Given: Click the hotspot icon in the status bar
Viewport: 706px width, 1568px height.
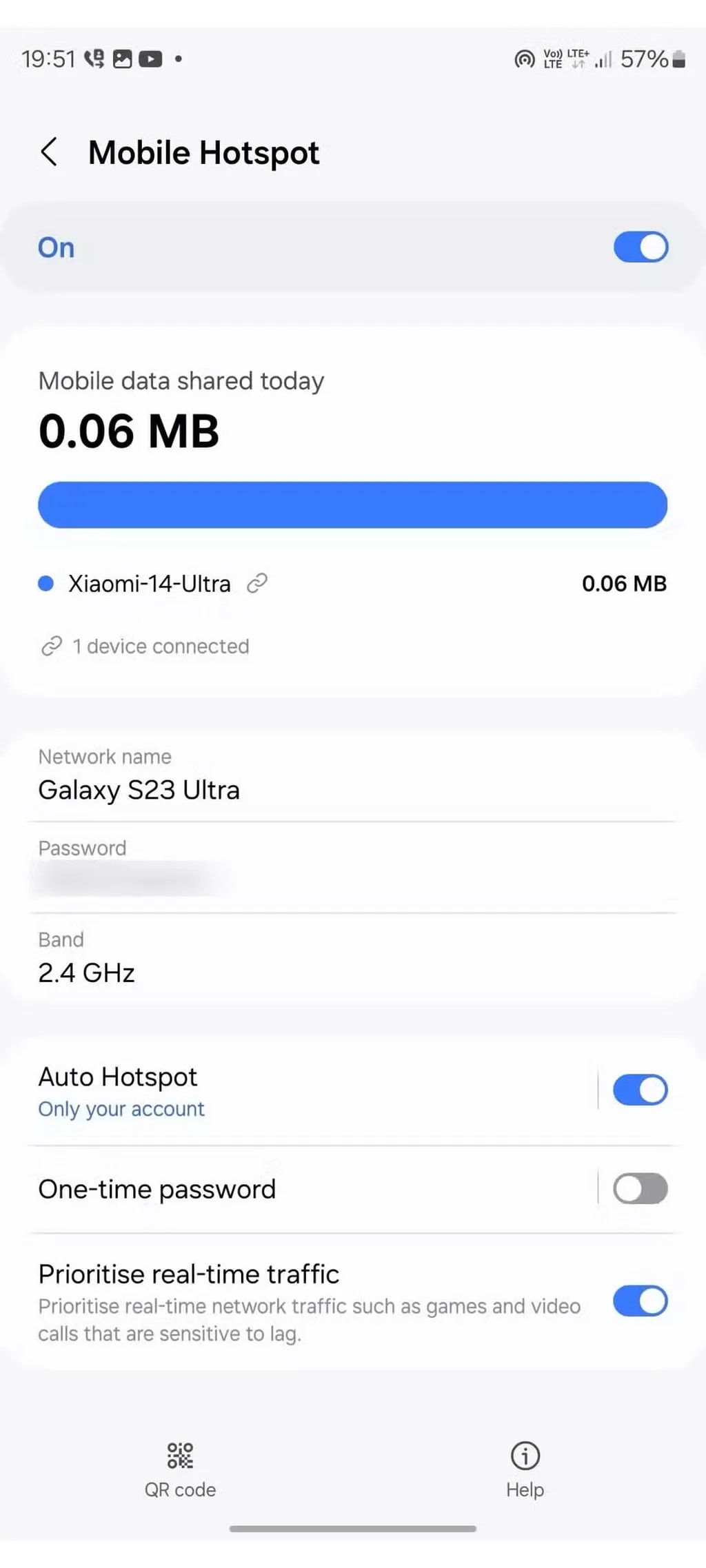Looking at the screenshot, I should pos(523,59).
